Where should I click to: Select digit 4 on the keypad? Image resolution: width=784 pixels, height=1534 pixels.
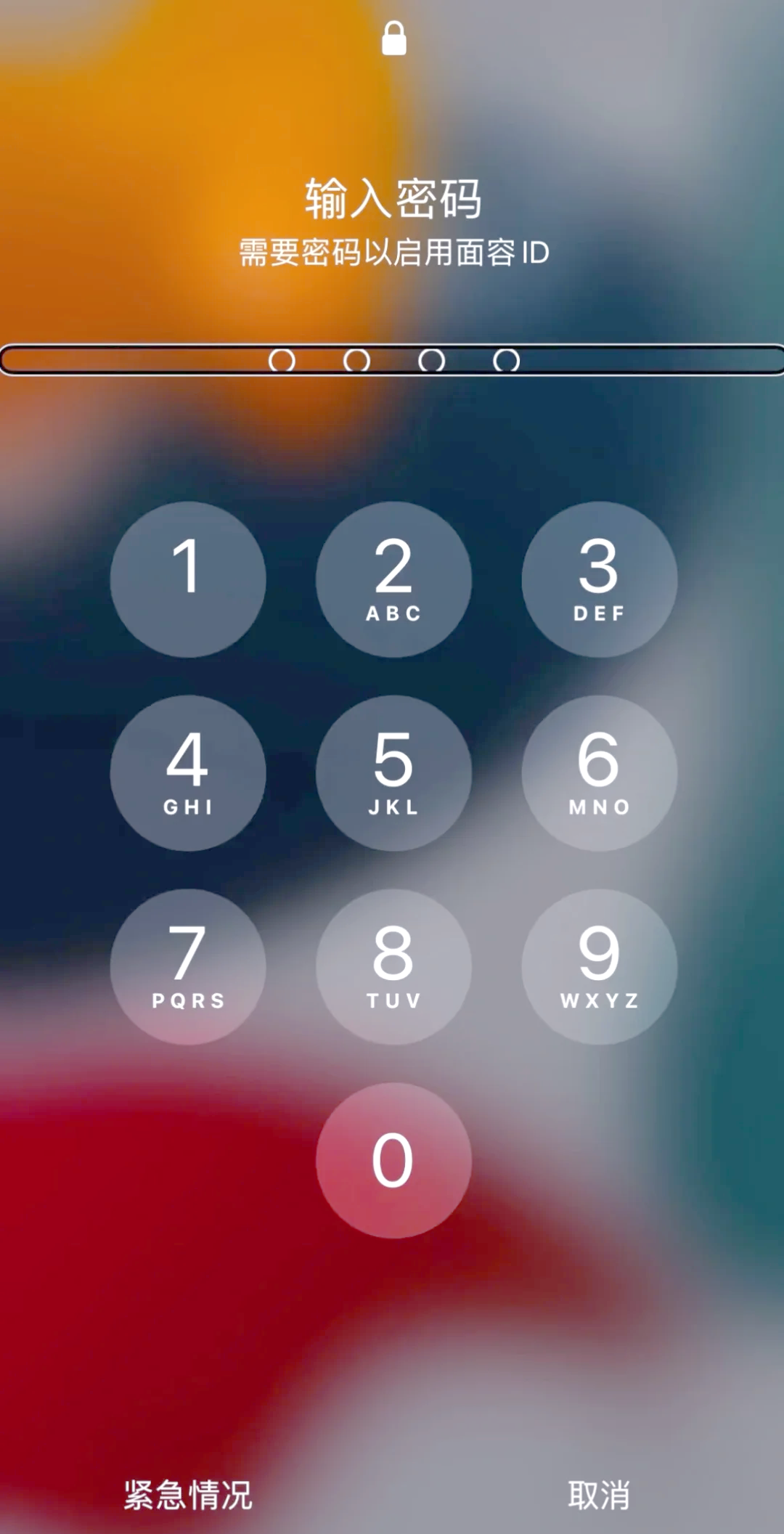187,772
